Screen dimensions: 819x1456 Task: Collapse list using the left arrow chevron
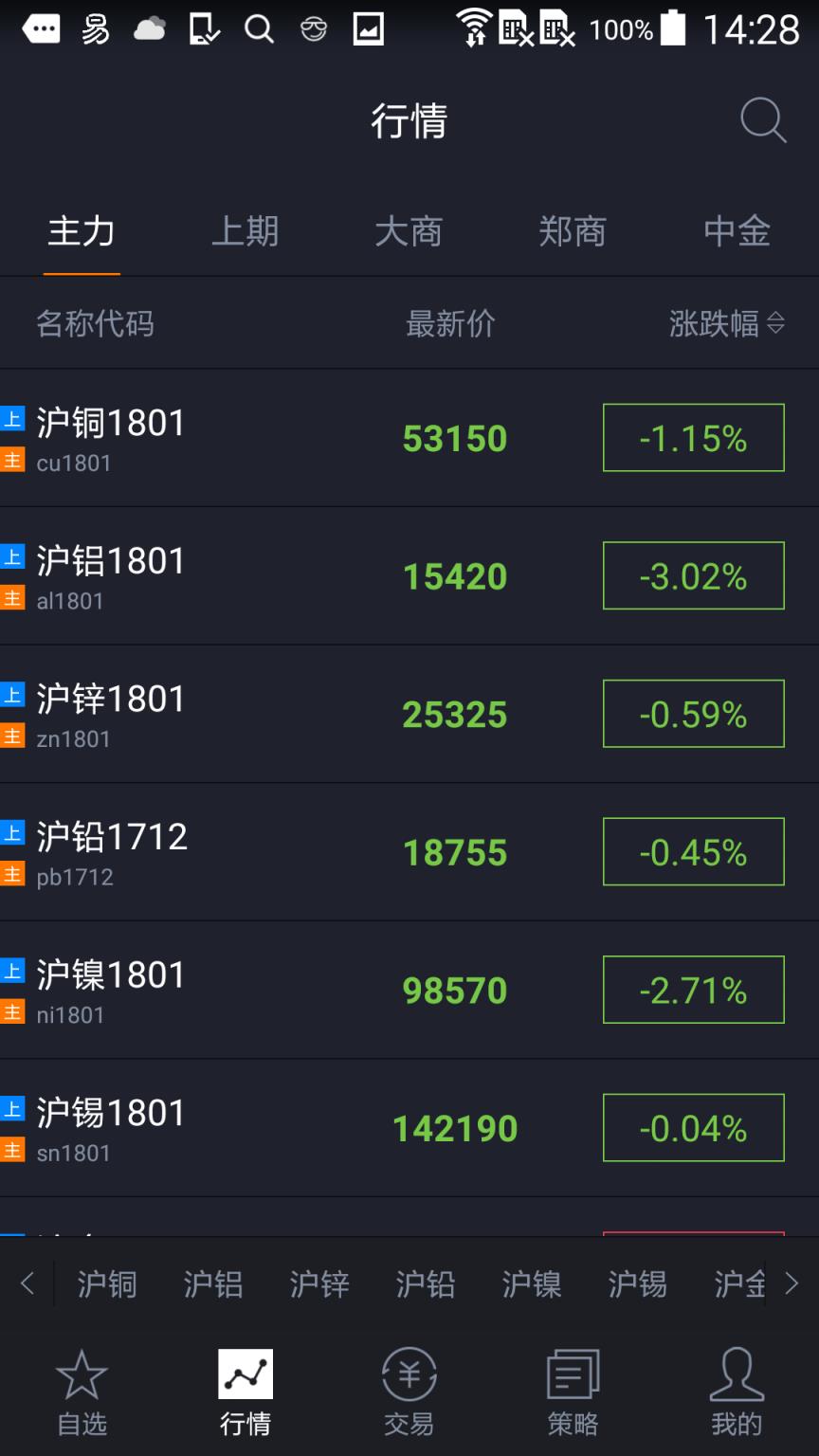tap(26, 1283)
